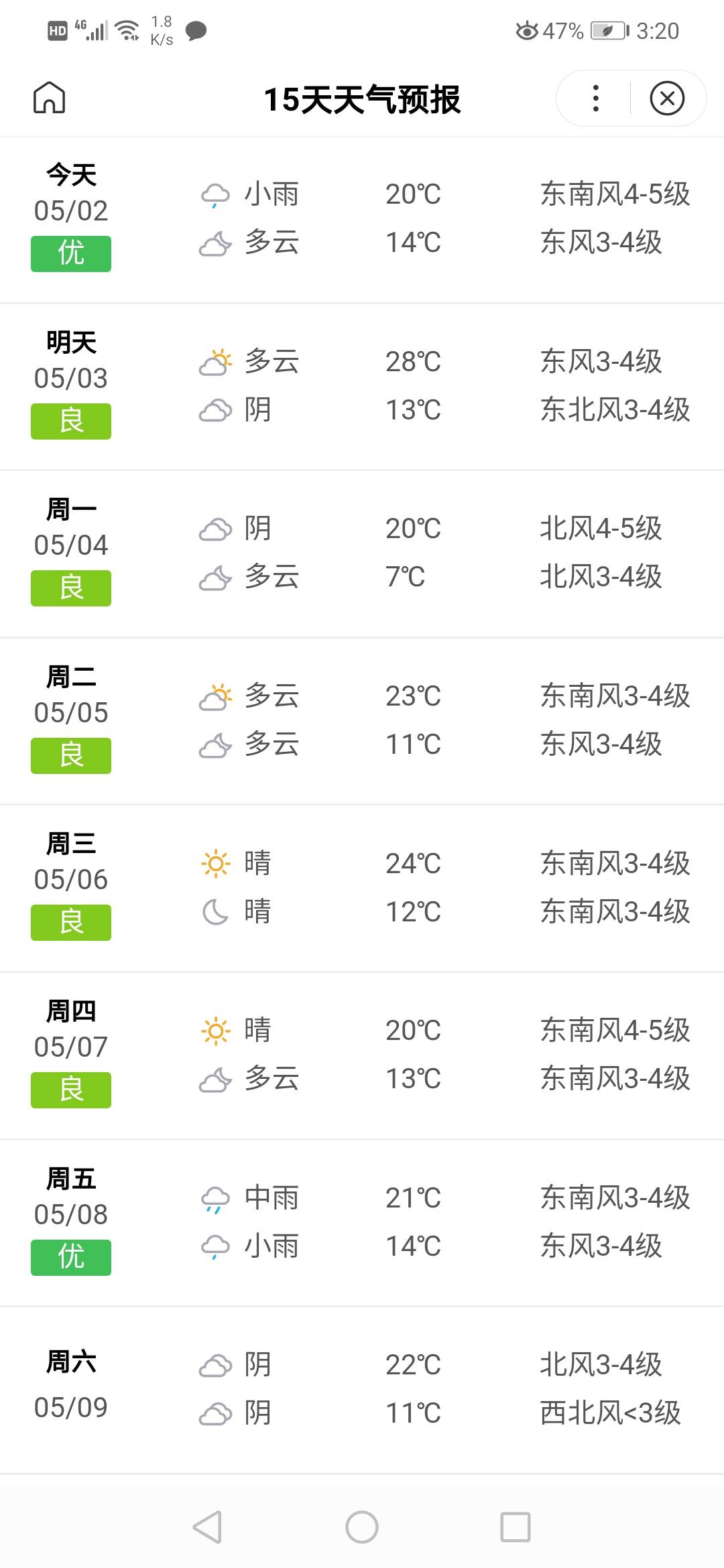Tap the system home circle button

(x=362, y=1527)
